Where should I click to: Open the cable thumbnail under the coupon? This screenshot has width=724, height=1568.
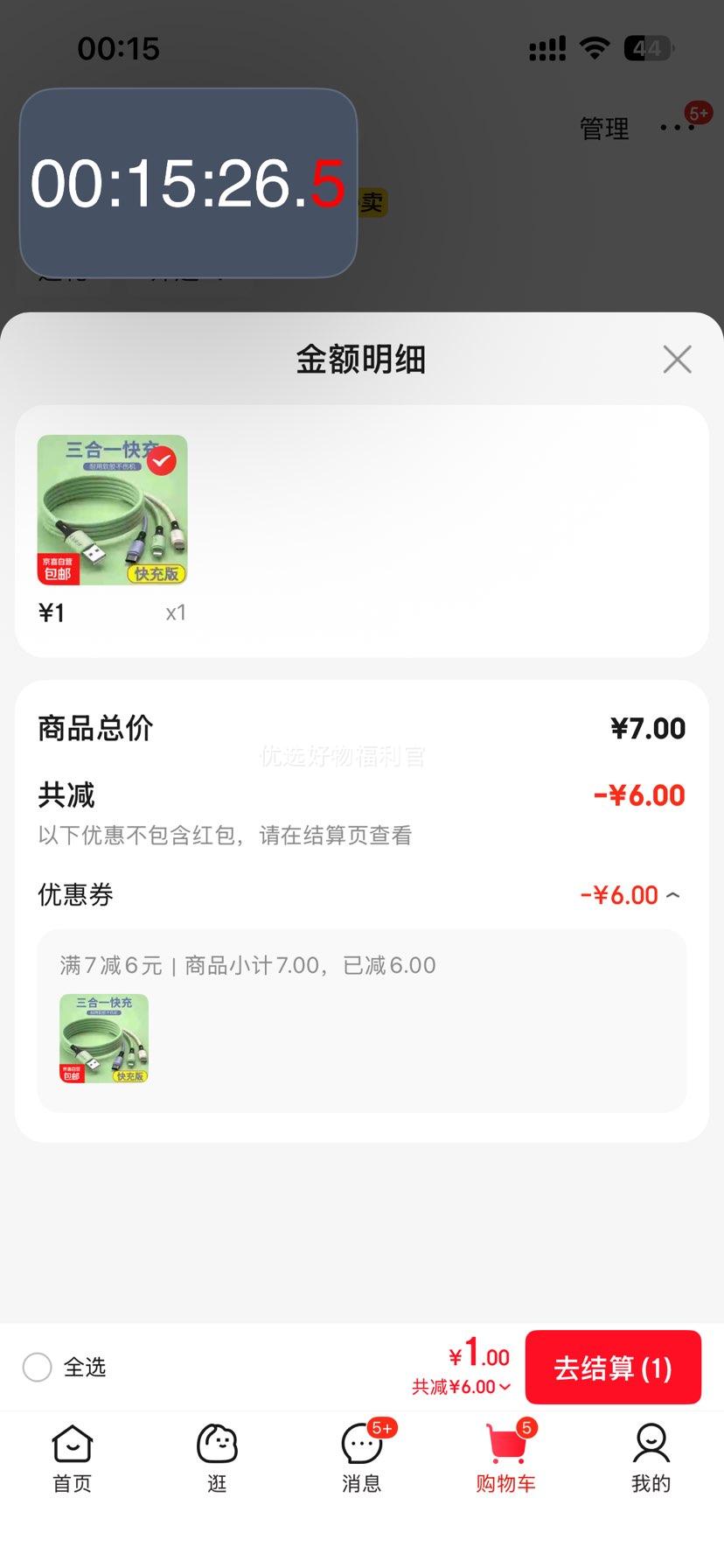pyautogui.click(x=104, y=1039)
